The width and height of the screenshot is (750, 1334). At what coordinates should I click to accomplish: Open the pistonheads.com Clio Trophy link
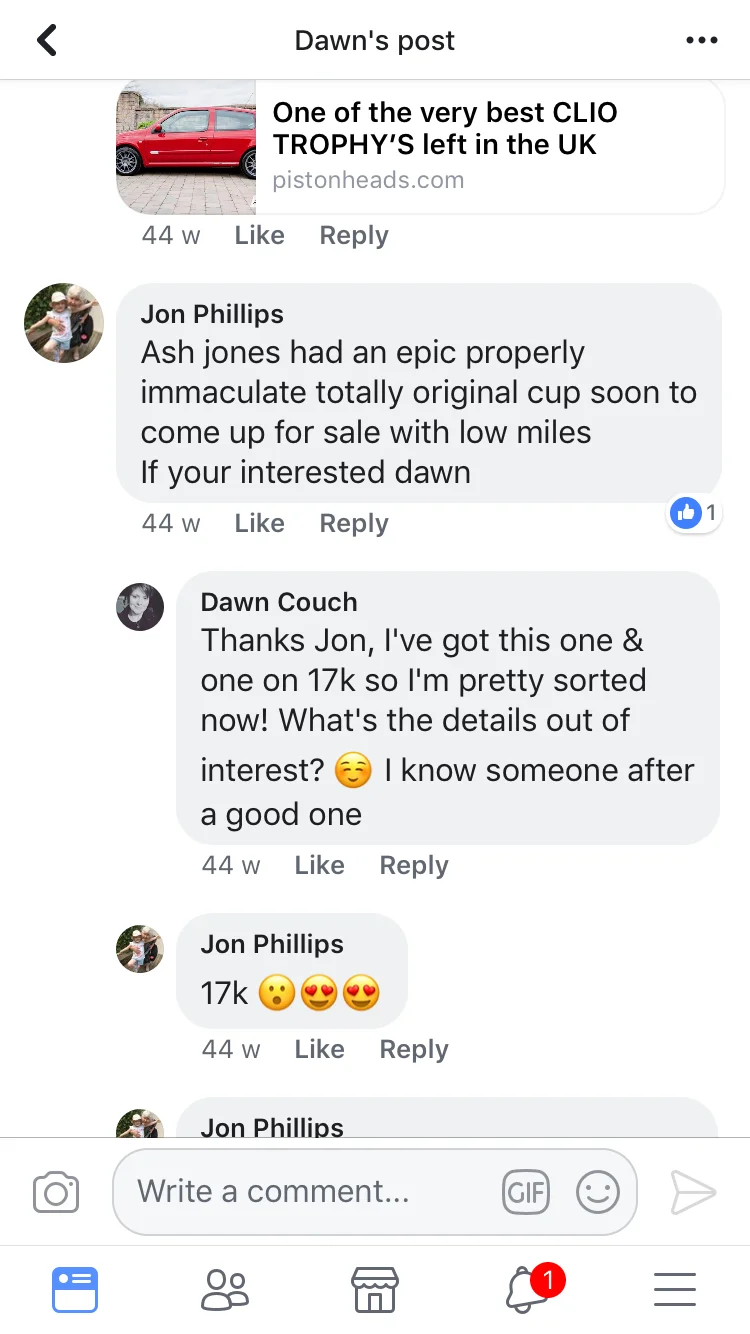click(x=421, y=147)
